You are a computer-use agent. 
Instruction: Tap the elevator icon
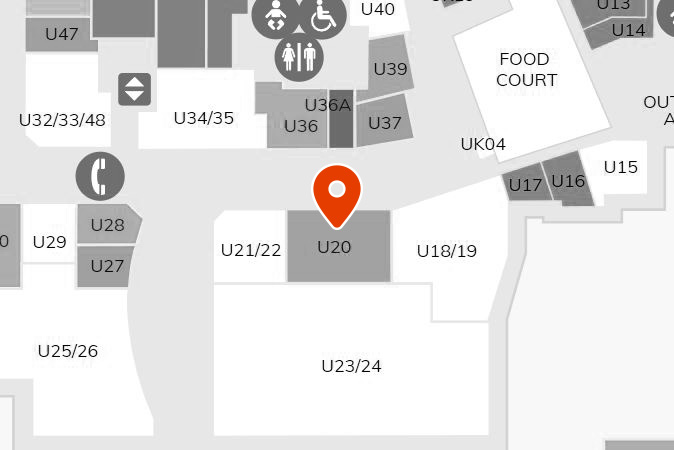pos(134,89)
